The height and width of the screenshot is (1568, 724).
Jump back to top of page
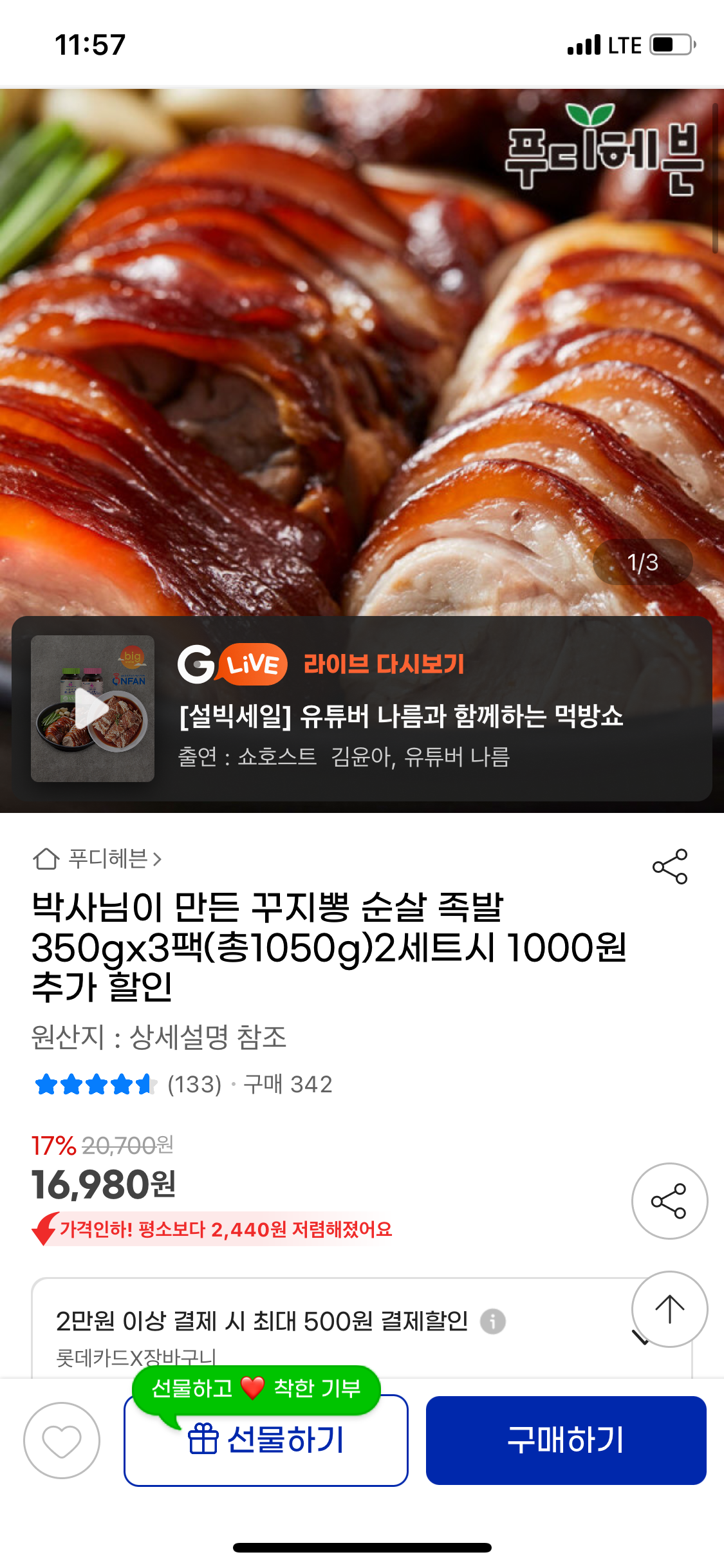(669, 1309)
